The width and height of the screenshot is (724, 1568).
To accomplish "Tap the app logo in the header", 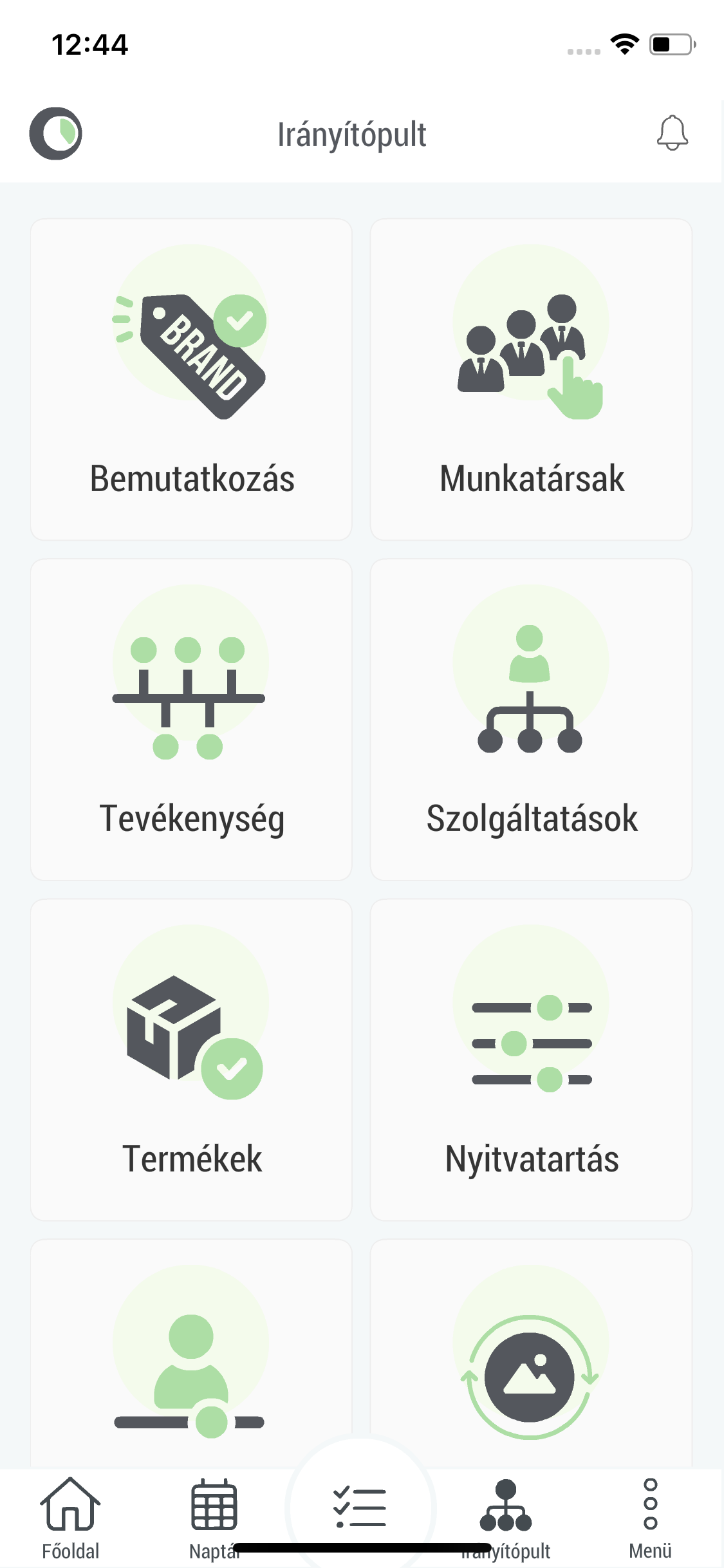I will [56, 133].
